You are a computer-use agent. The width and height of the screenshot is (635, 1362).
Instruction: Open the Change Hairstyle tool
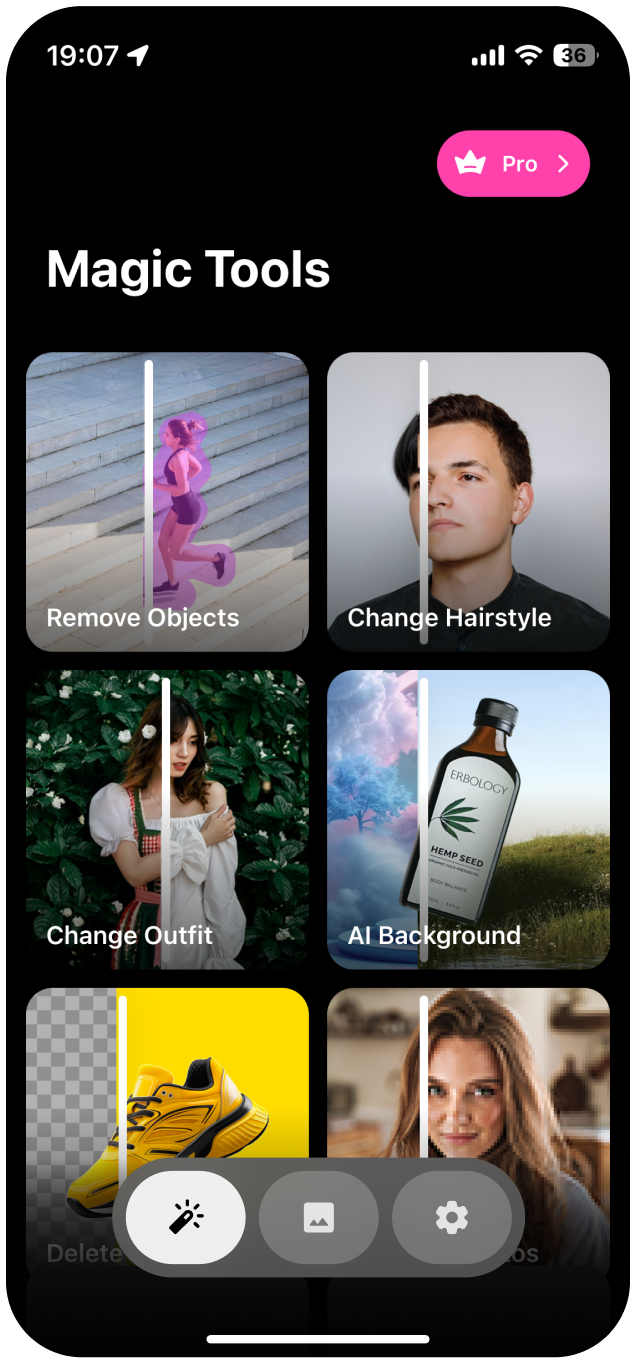pos(468,501)
